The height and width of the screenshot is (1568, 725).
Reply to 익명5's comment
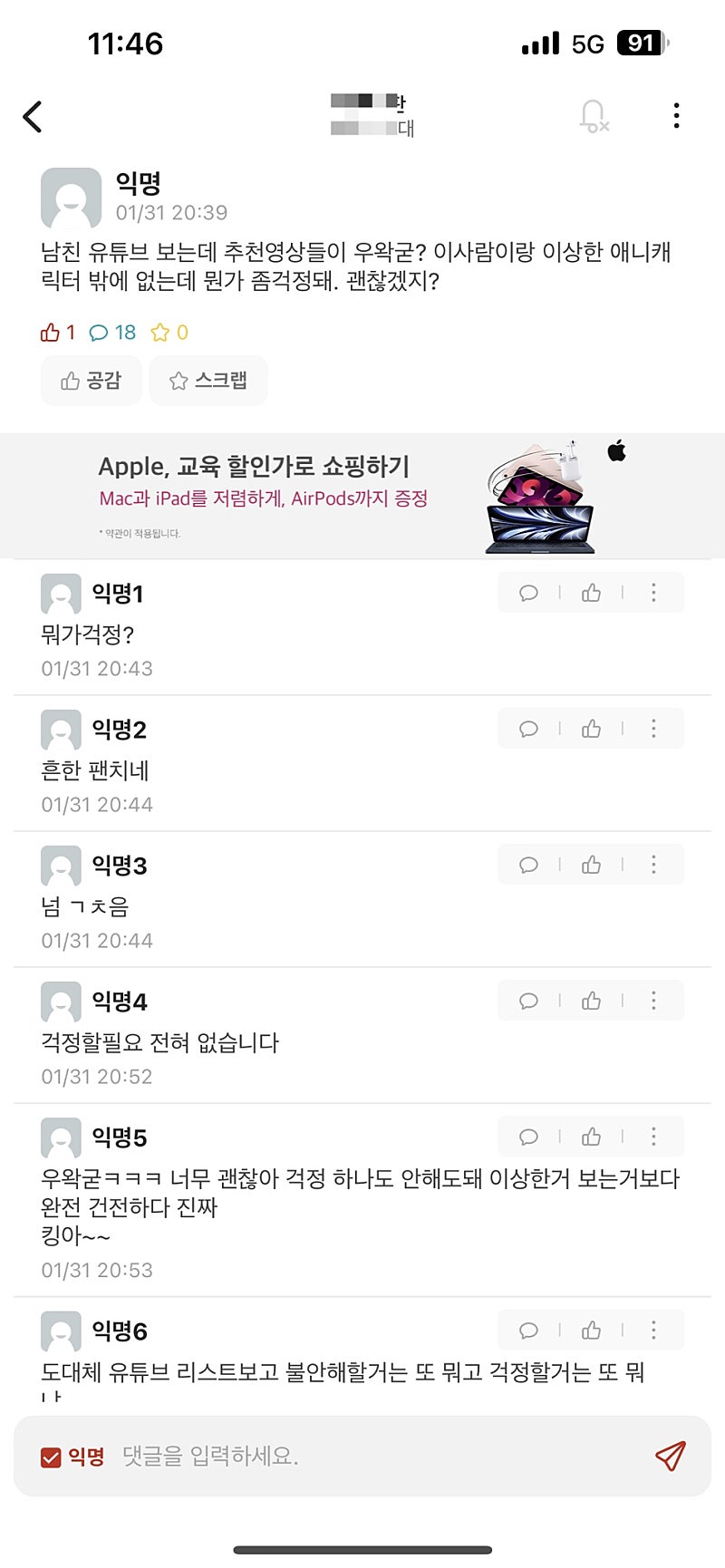528,1137
